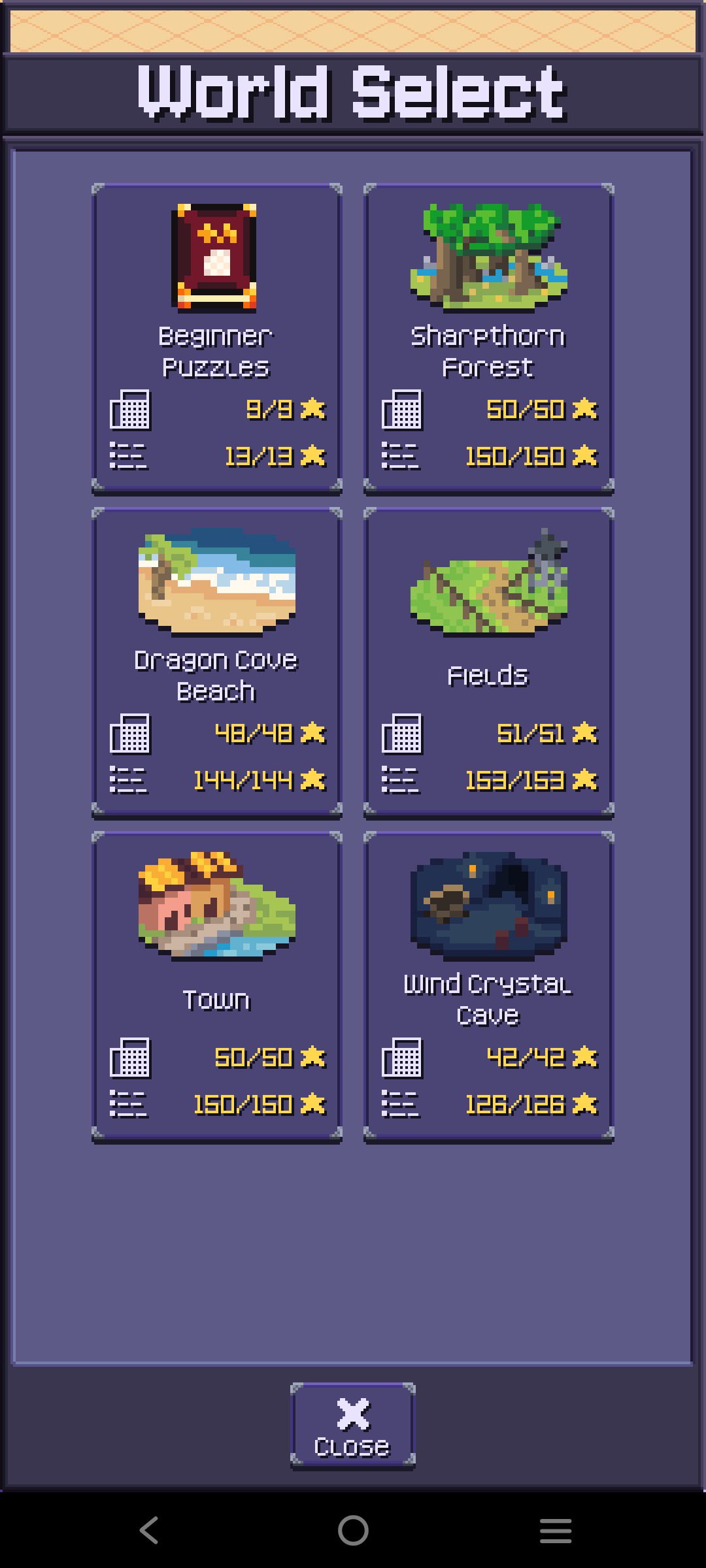Go to the home screen

click(x=353, y=1530)
